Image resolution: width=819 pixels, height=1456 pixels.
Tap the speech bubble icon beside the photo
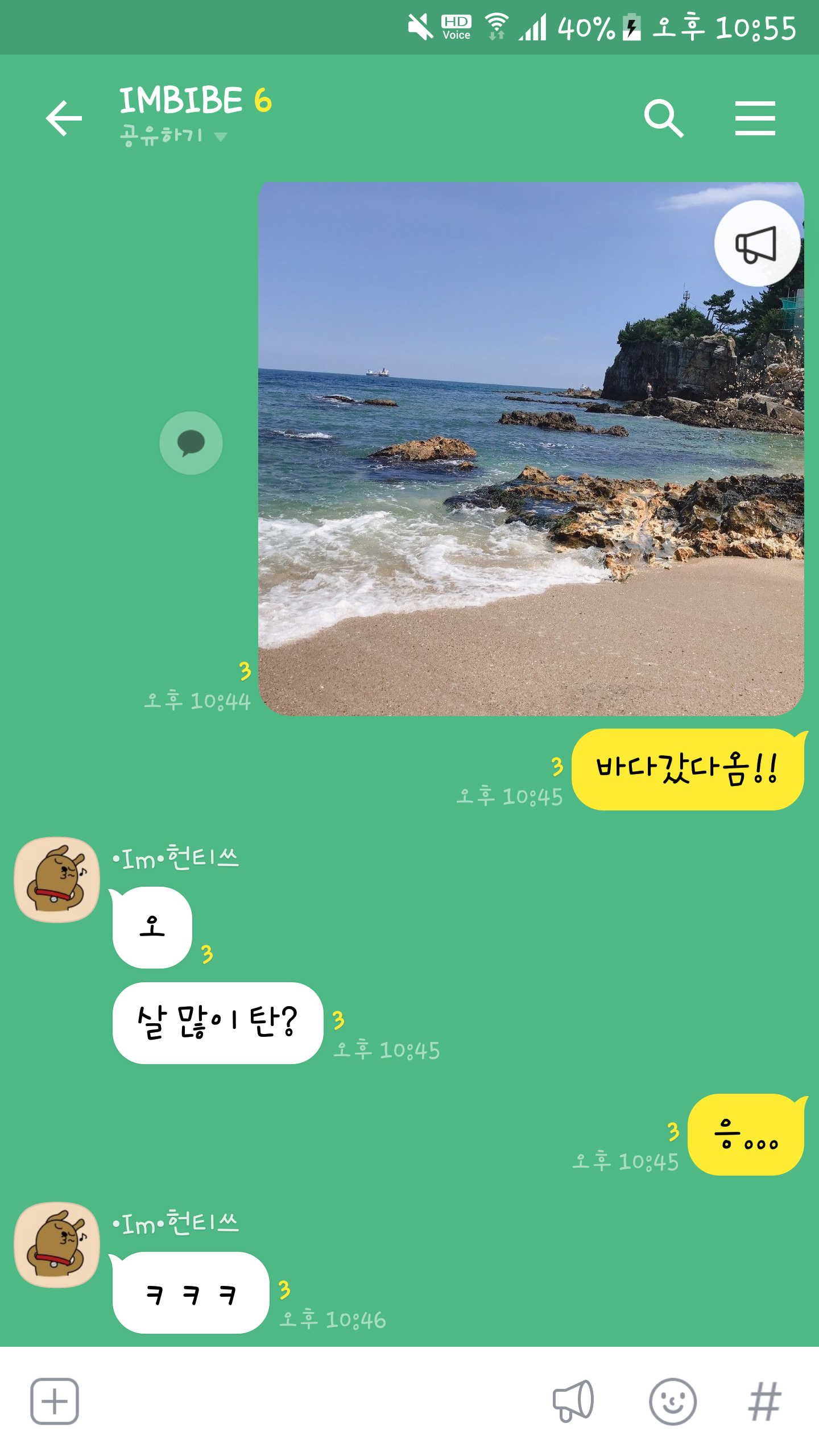(x=191, y=443)
